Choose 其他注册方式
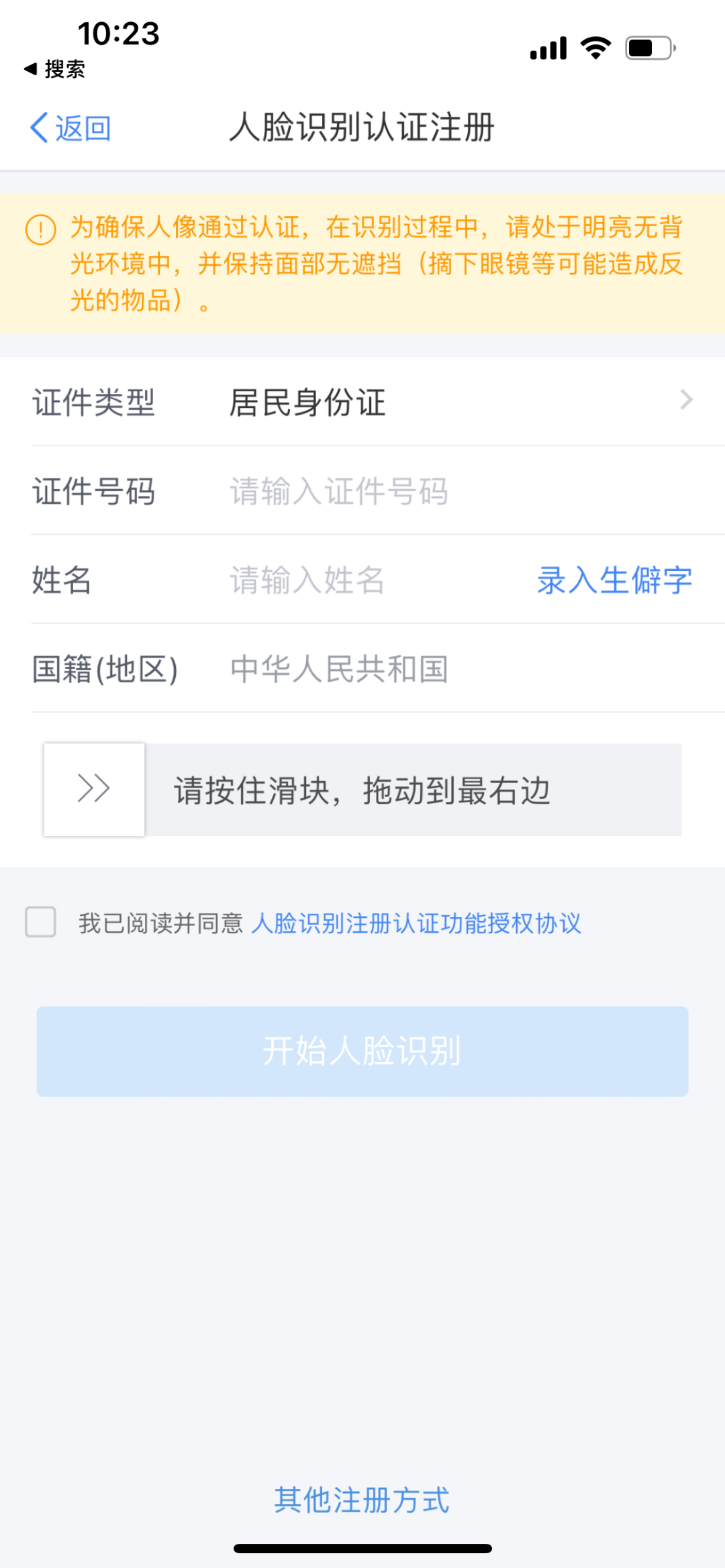The image size is (725, 1568). 362,1499
